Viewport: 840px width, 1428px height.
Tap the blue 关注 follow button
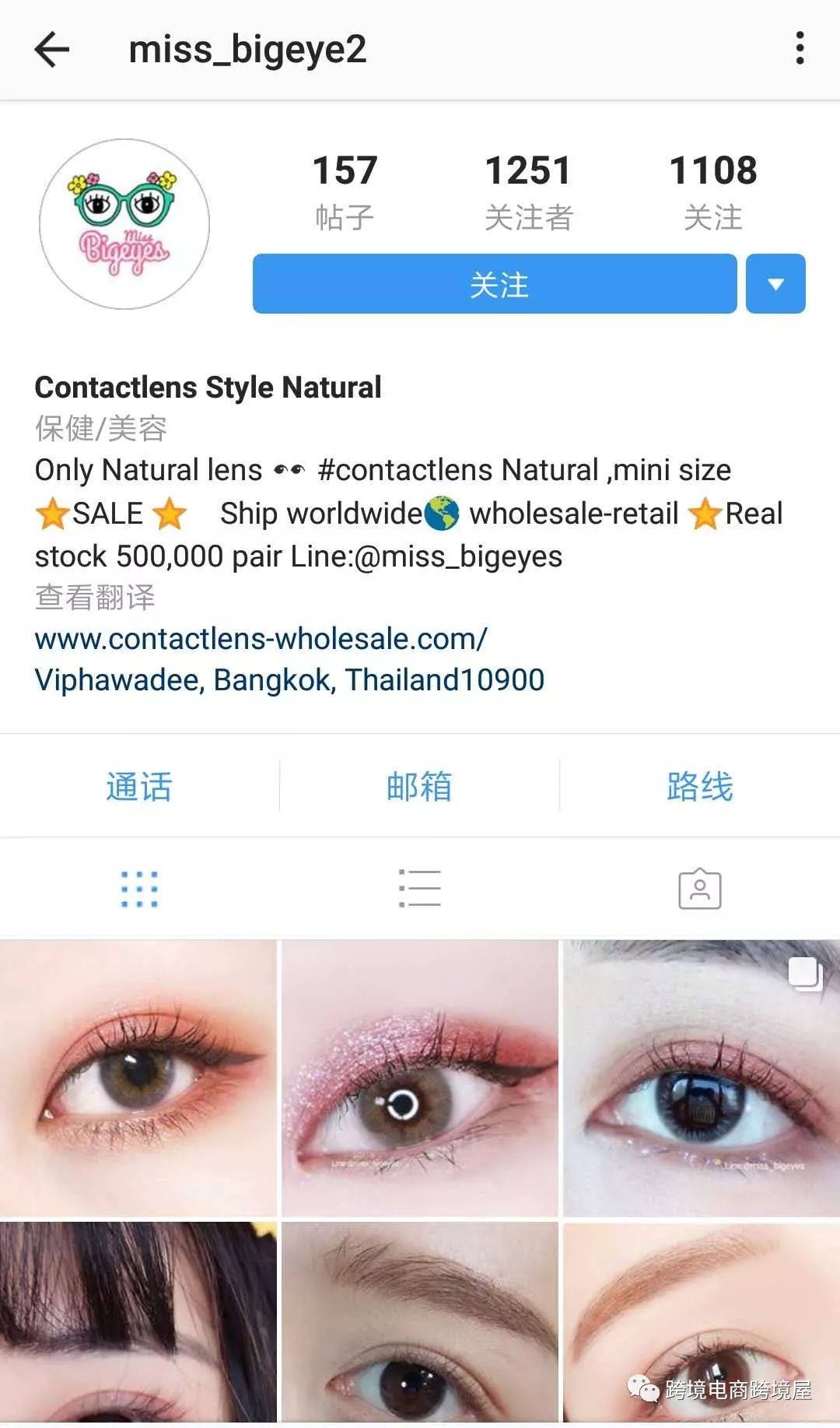(495, 284)
